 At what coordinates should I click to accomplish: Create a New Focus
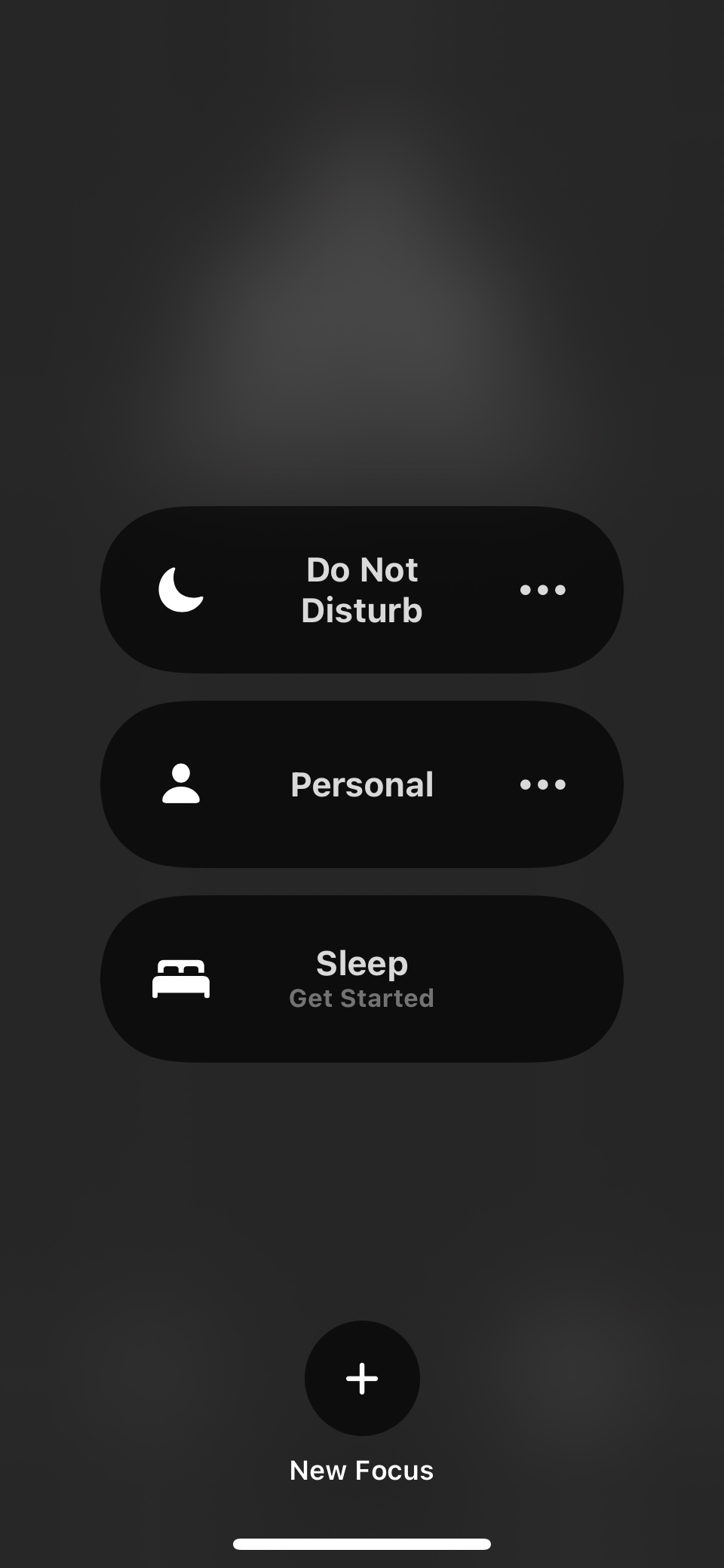click(x=362, y=1378)
